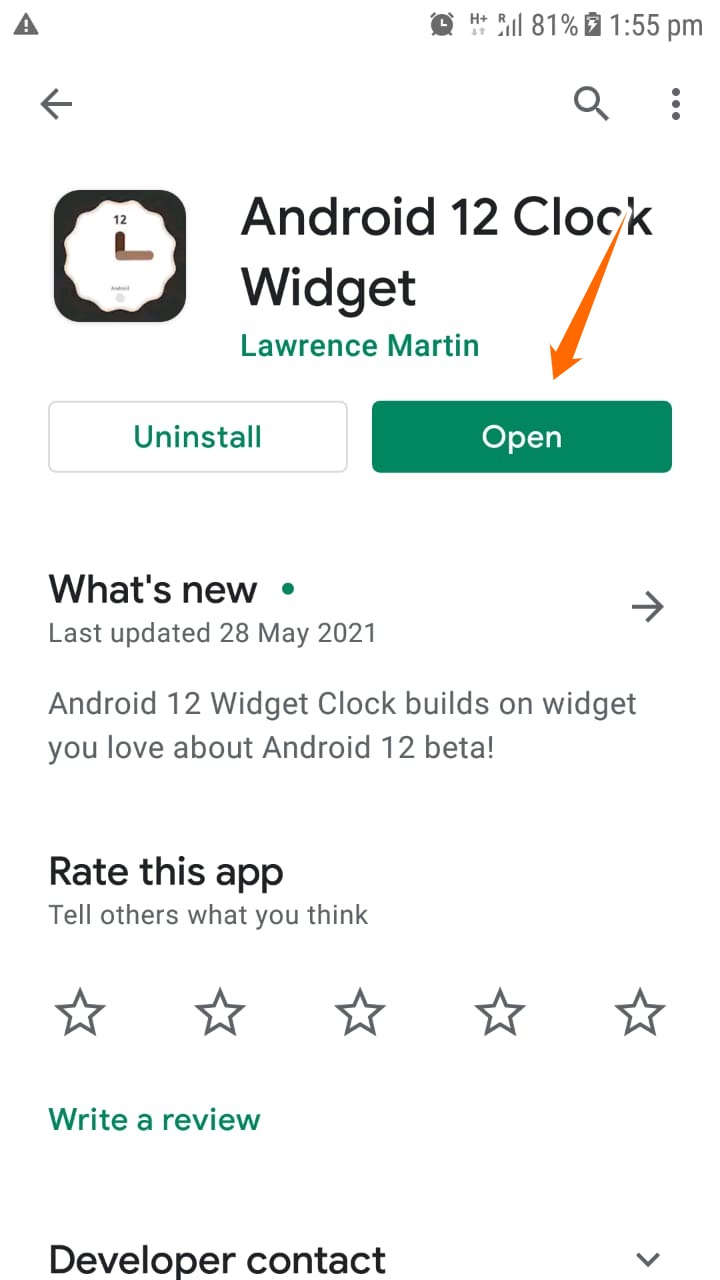Open the three-dot overflow menu
The width and height of the screenshot is (720, 1280).
click(x=676, y=104)
